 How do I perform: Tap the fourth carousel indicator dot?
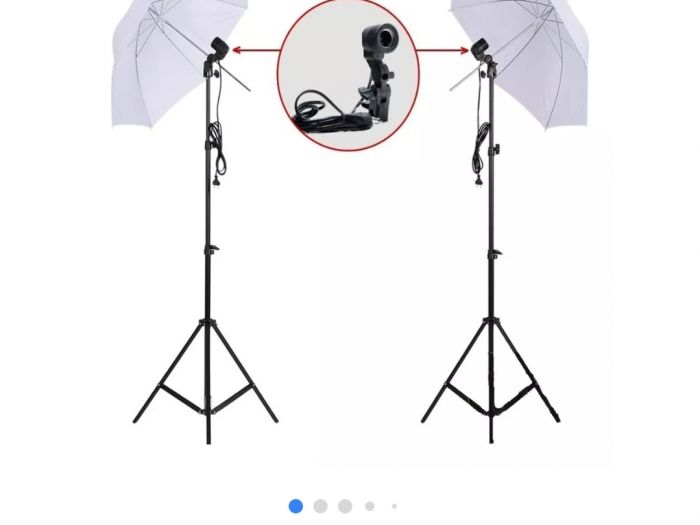coord(370,506)
